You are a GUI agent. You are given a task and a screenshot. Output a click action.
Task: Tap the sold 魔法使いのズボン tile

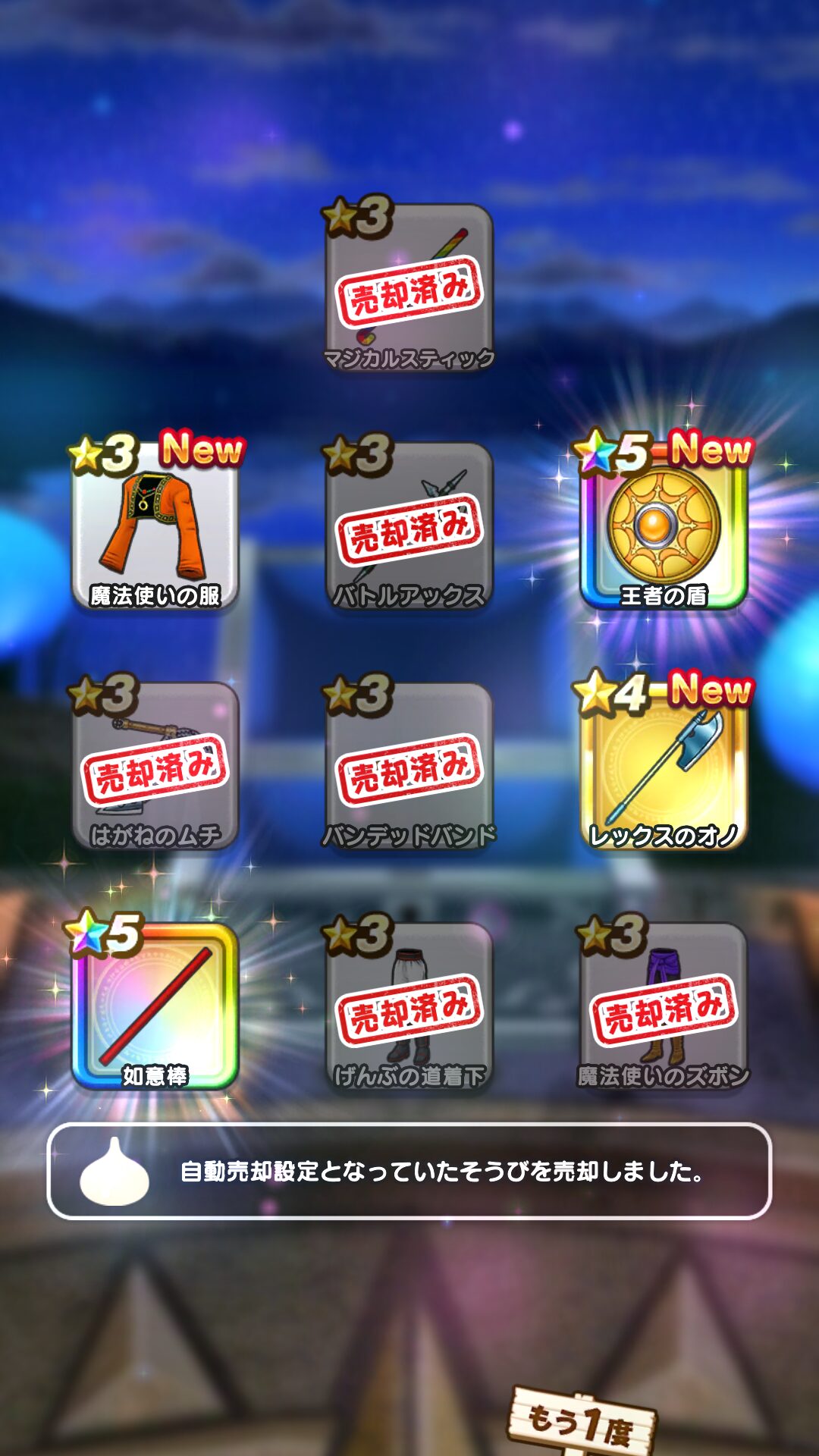664,1005
